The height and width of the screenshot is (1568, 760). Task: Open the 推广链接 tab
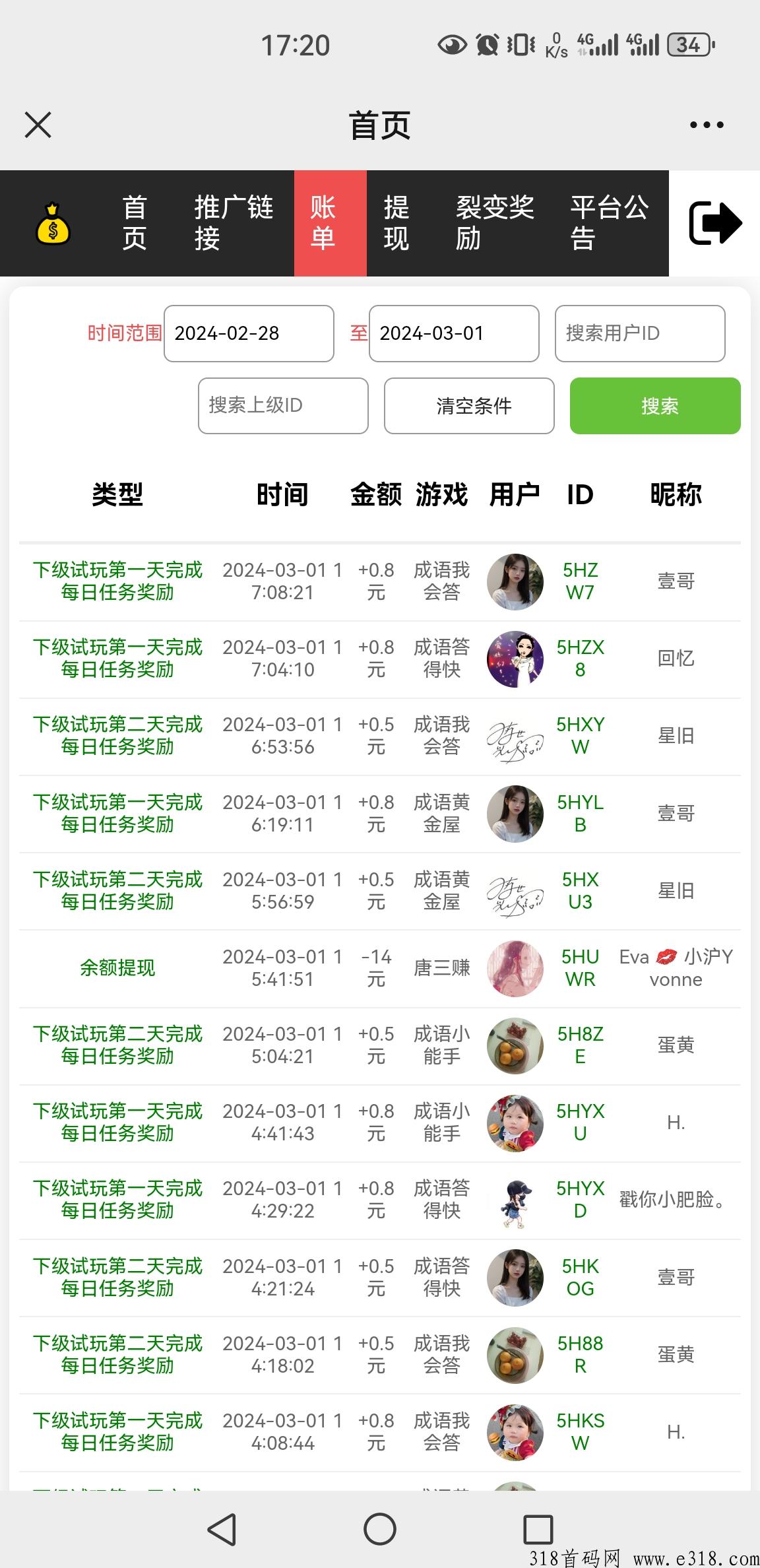(234, 223)
